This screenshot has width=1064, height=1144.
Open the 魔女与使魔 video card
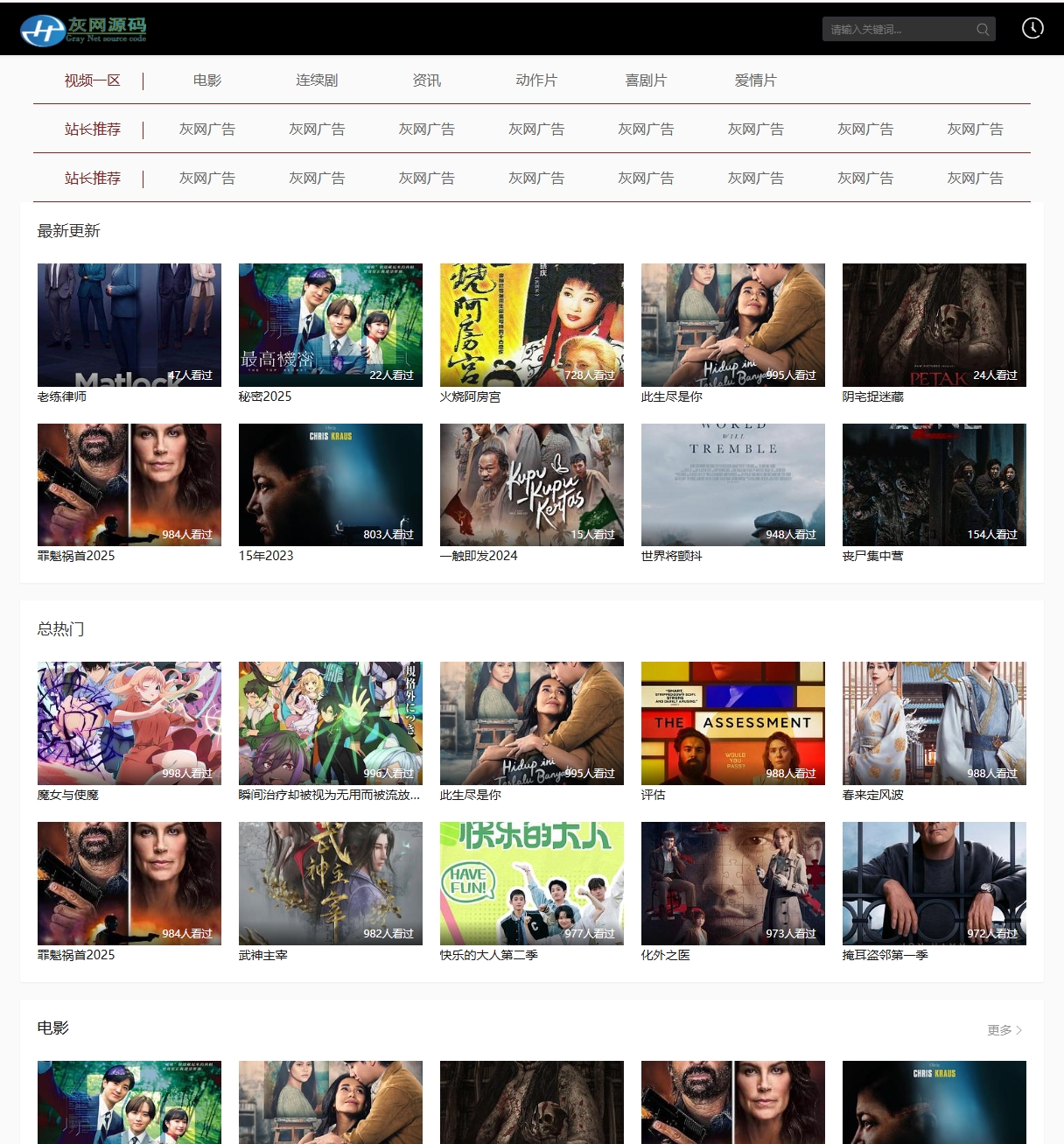(129, 723)
